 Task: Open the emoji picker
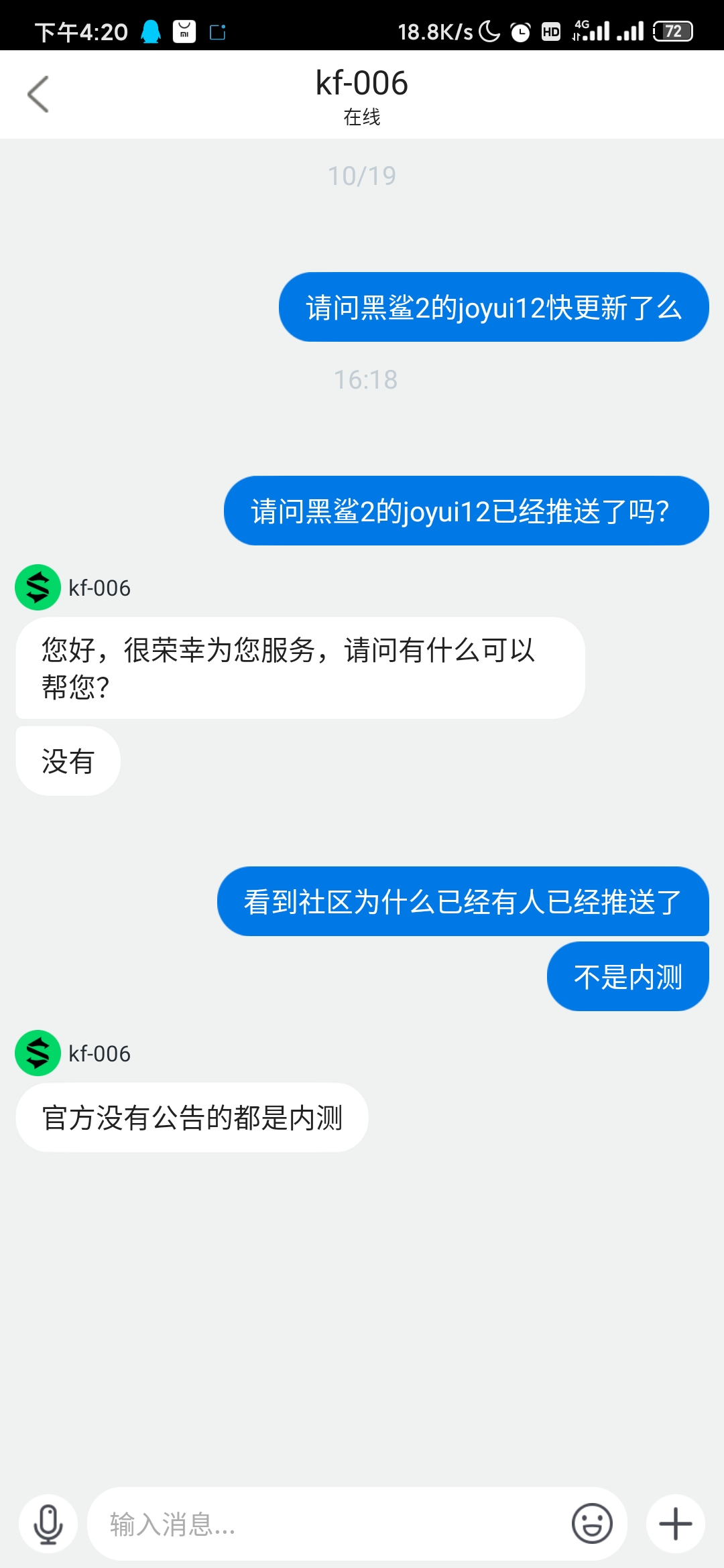click(x=592, y=1524)
